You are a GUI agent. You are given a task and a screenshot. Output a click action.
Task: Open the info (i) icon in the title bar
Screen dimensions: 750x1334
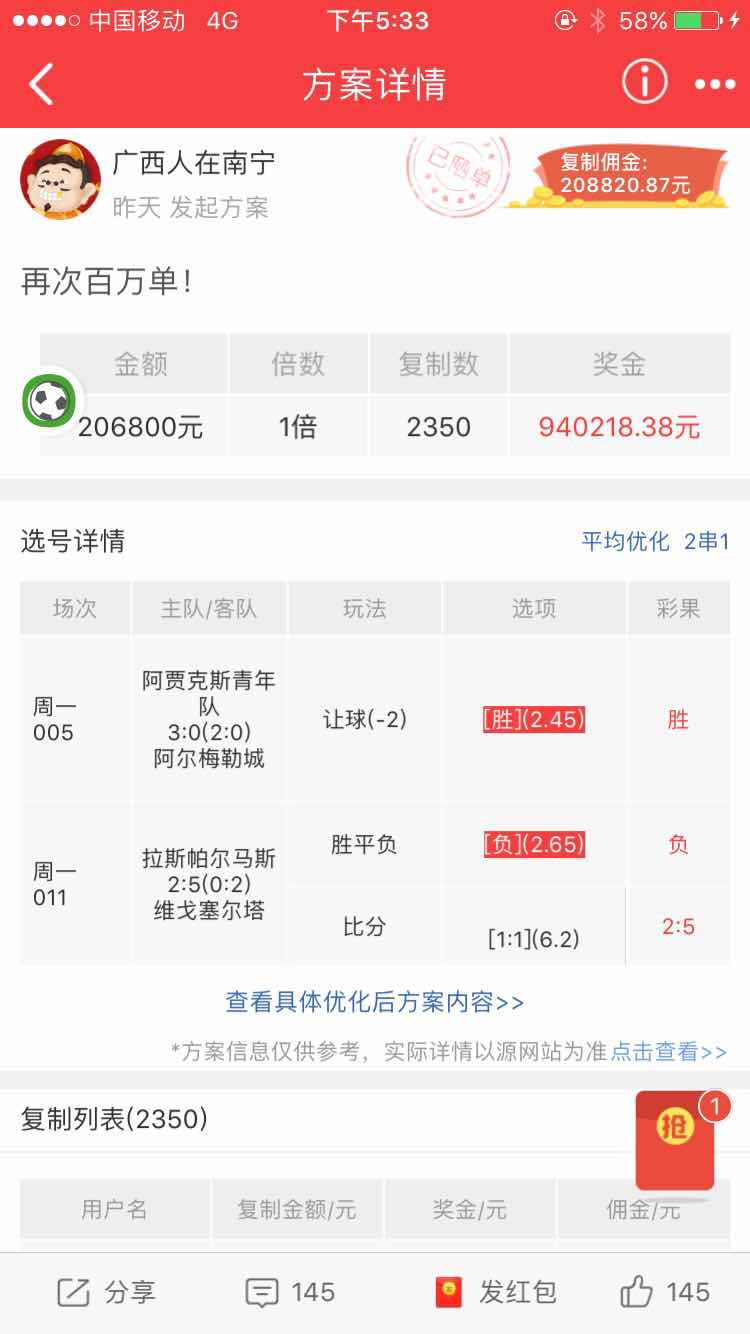(x=644, y=83)
